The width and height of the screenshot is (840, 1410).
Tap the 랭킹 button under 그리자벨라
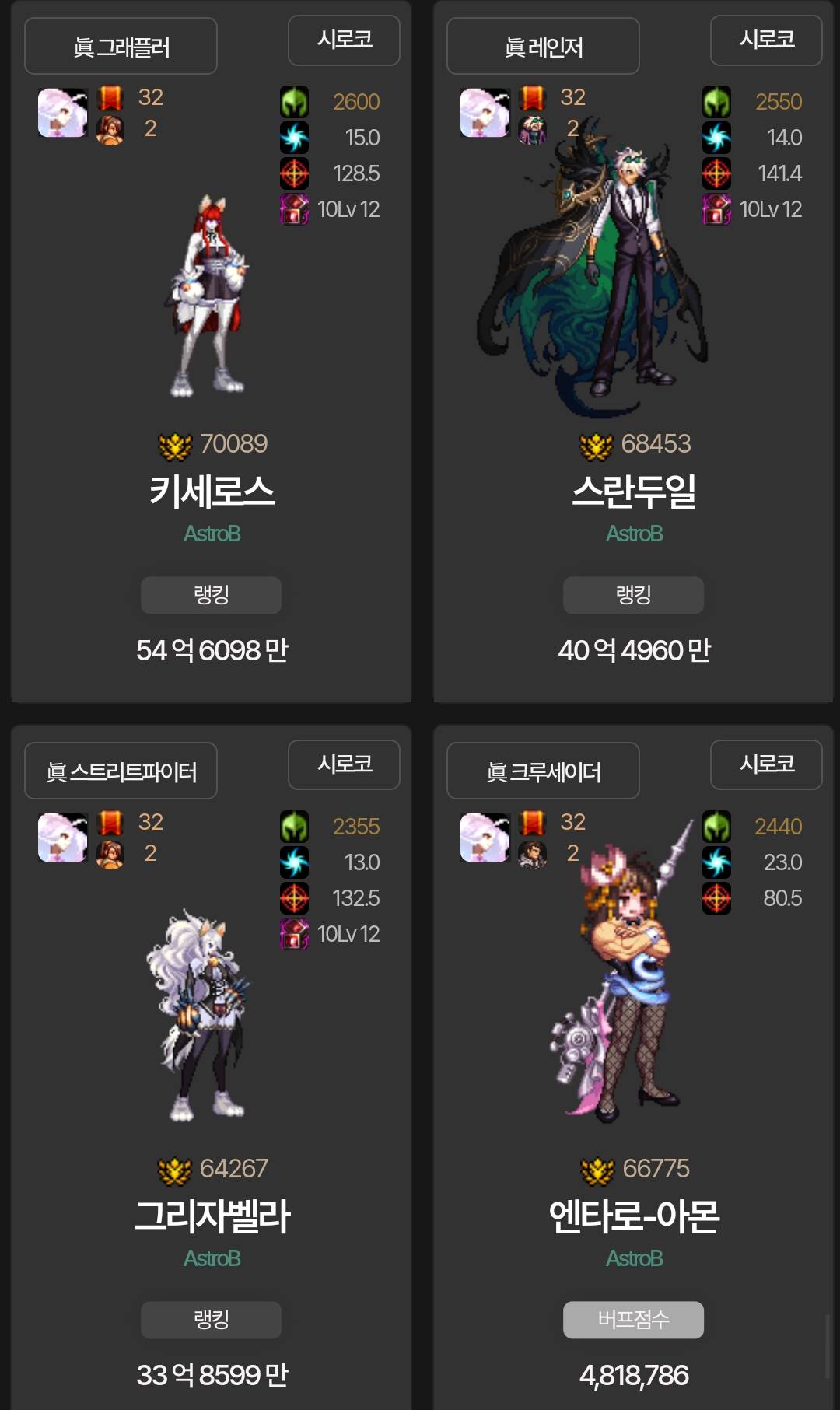[x=211, y=1320]
